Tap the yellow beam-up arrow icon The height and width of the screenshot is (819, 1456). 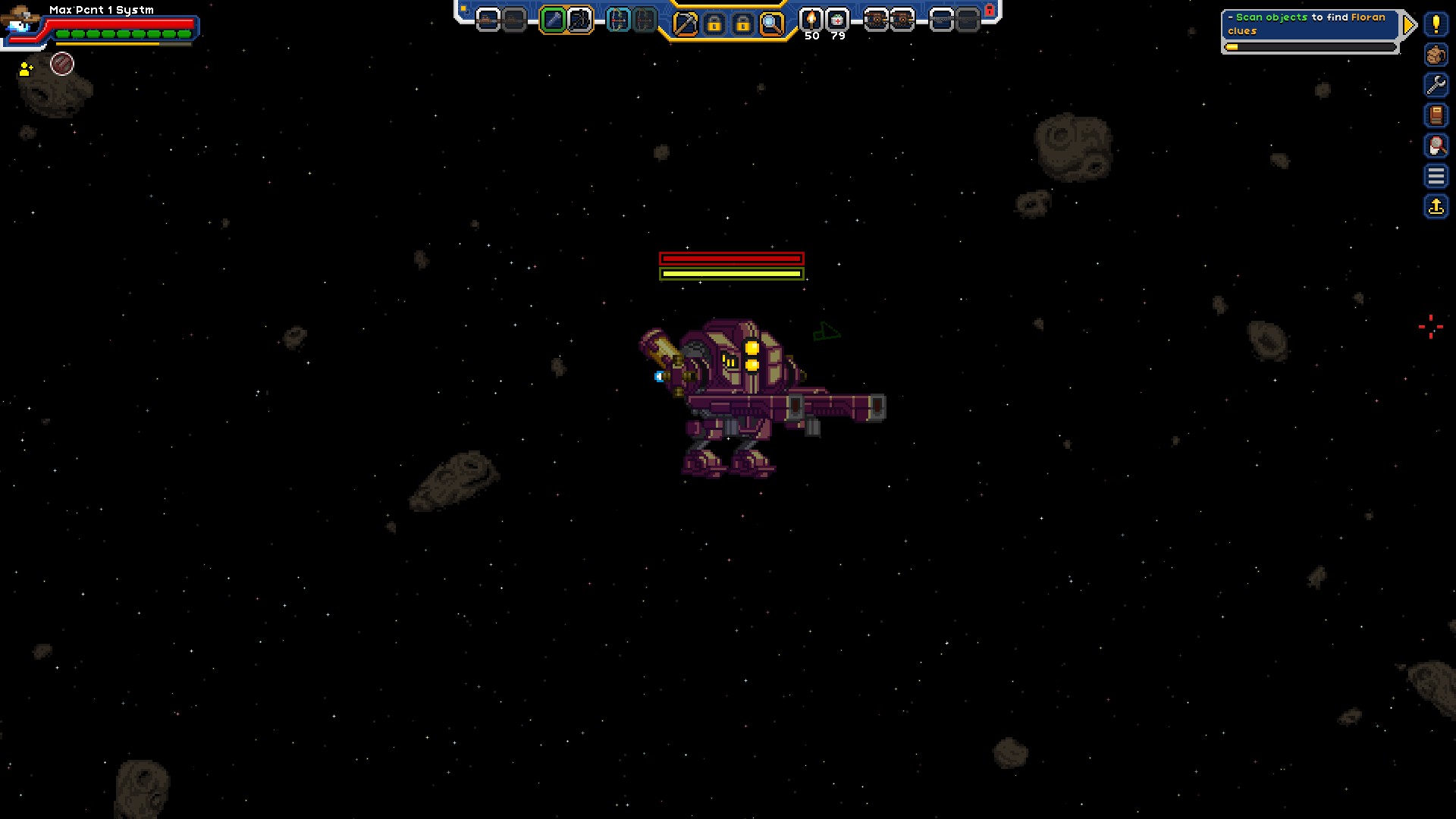(x=1436, y=206)
